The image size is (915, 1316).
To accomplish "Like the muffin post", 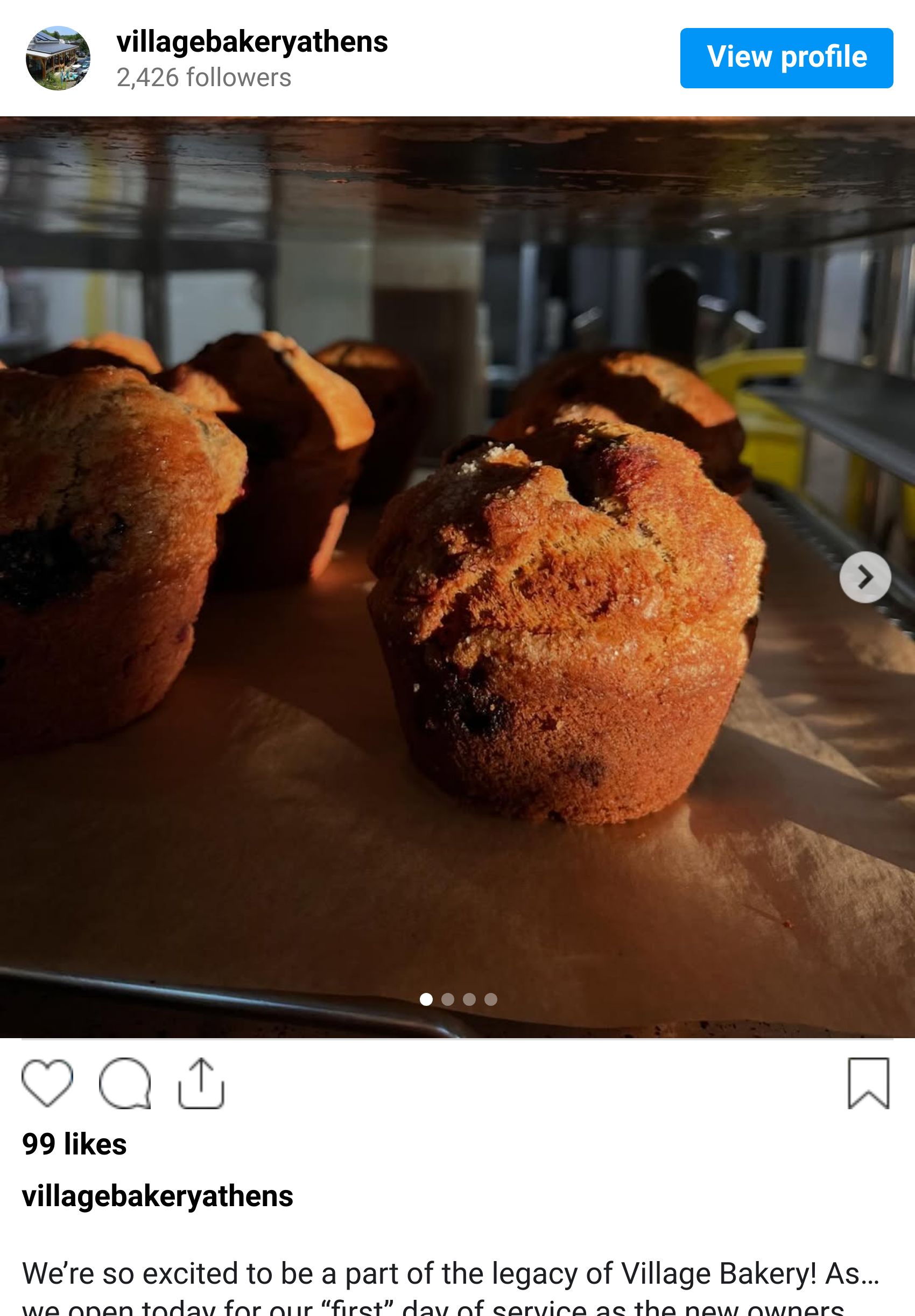I will coord(47,1083).
